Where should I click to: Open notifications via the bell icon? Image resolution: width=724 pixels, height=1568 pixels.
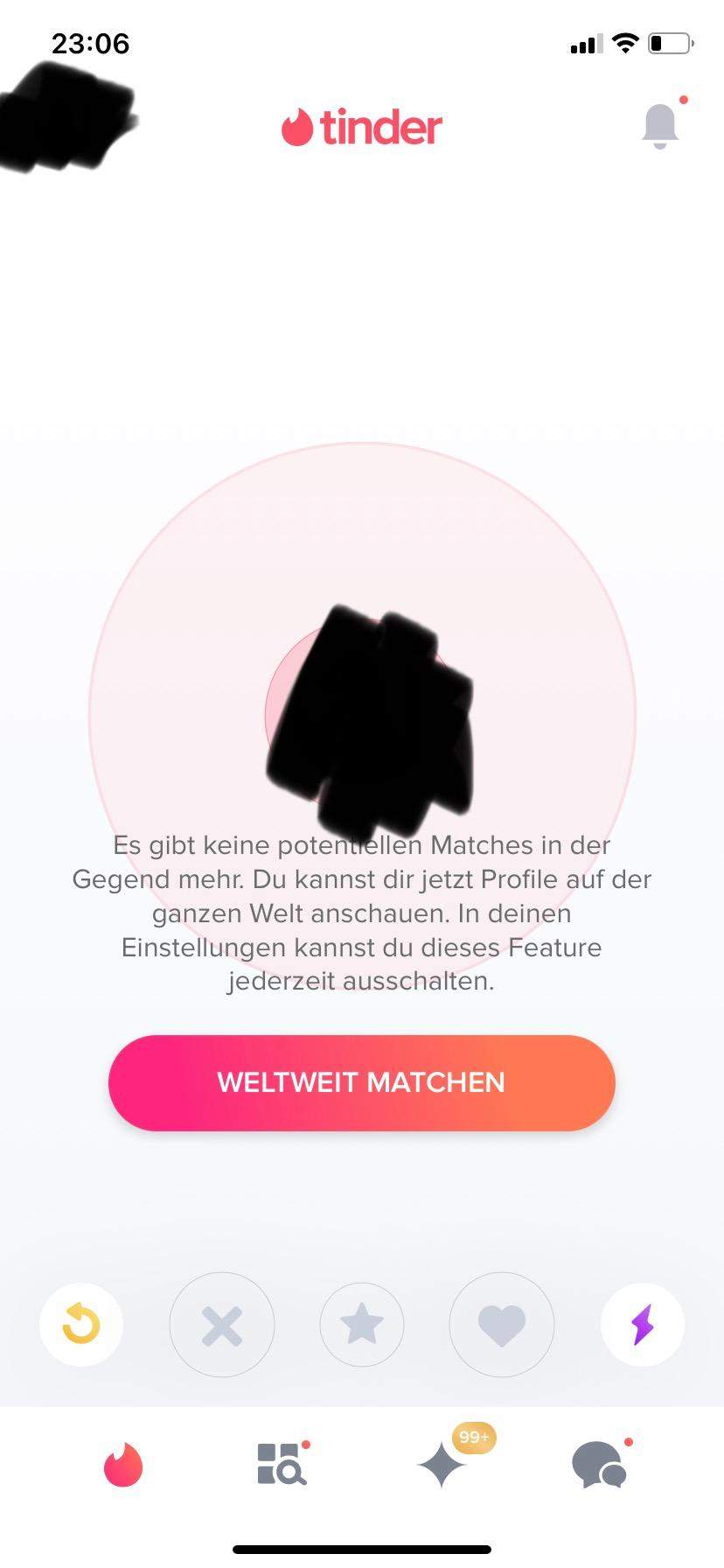pos(660,125)
